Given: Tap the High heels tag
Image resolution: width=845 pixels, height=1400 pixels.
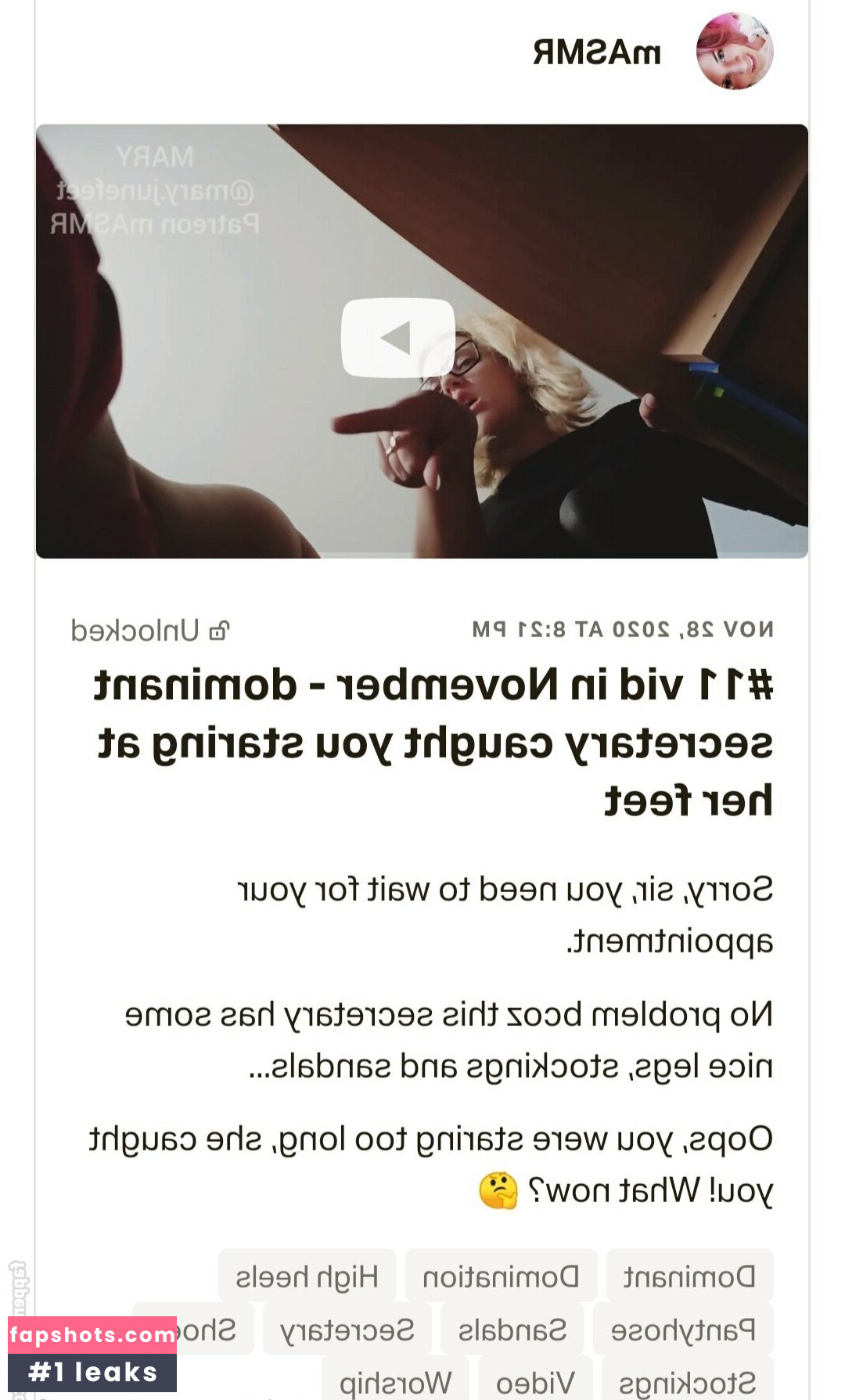Looking at the screenshot, I should (x=307, y=1276).
